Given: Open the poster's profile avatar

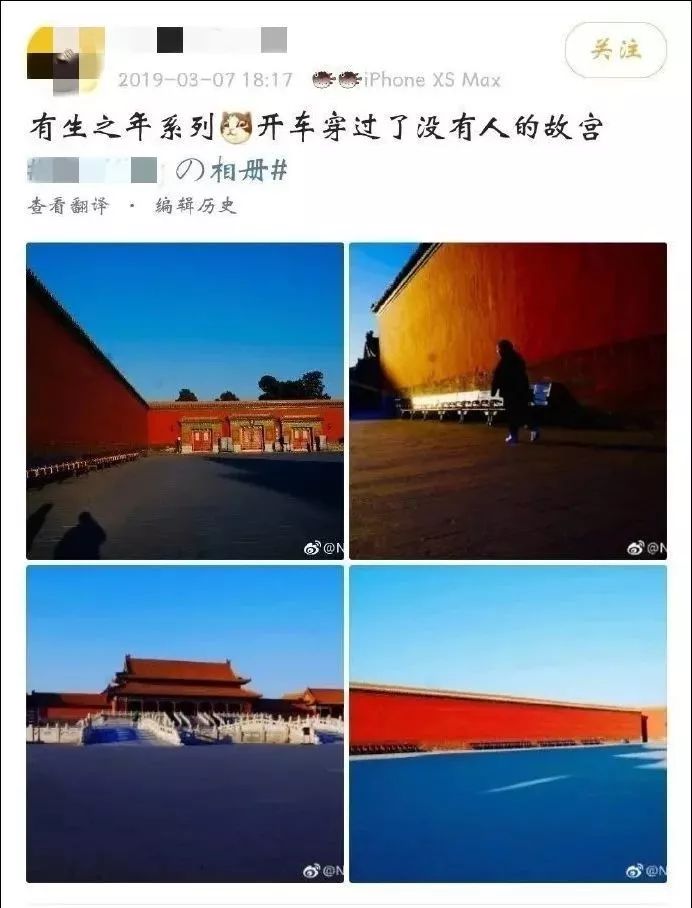Looking at the screenshot, I should (65, 59).
